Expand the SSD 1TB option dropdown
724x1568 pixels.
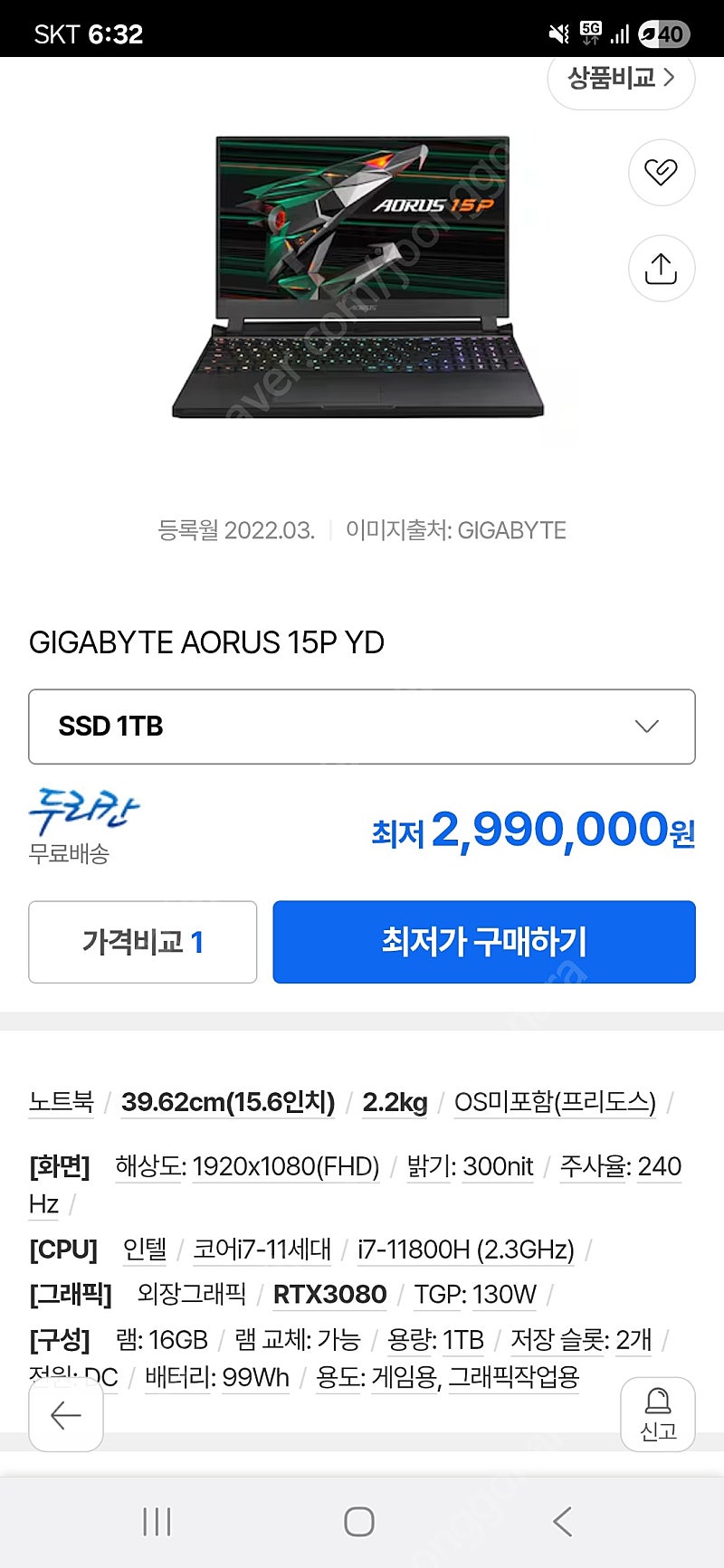click(362, 727)
